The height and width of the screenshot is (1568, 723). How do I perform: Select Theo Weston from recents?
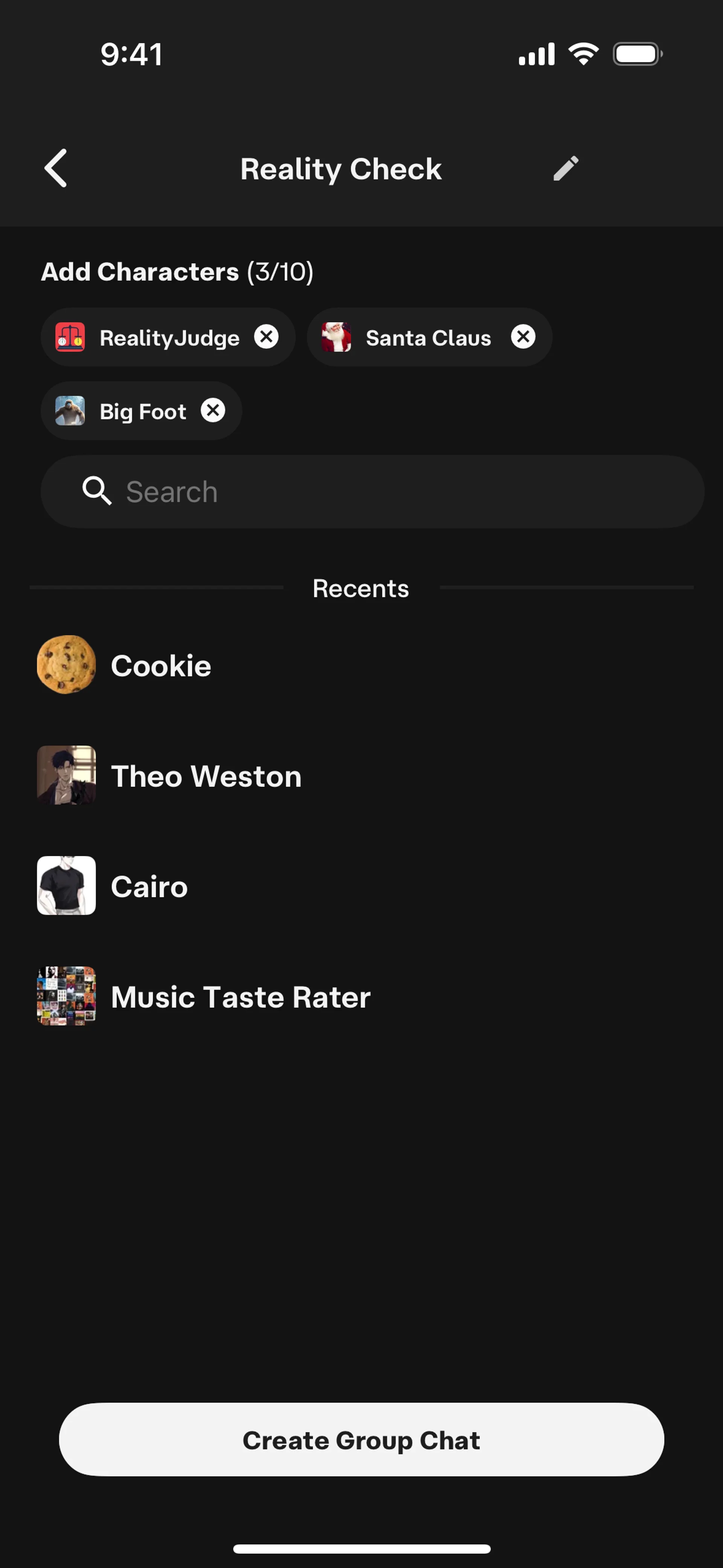(x=206, y=776)
